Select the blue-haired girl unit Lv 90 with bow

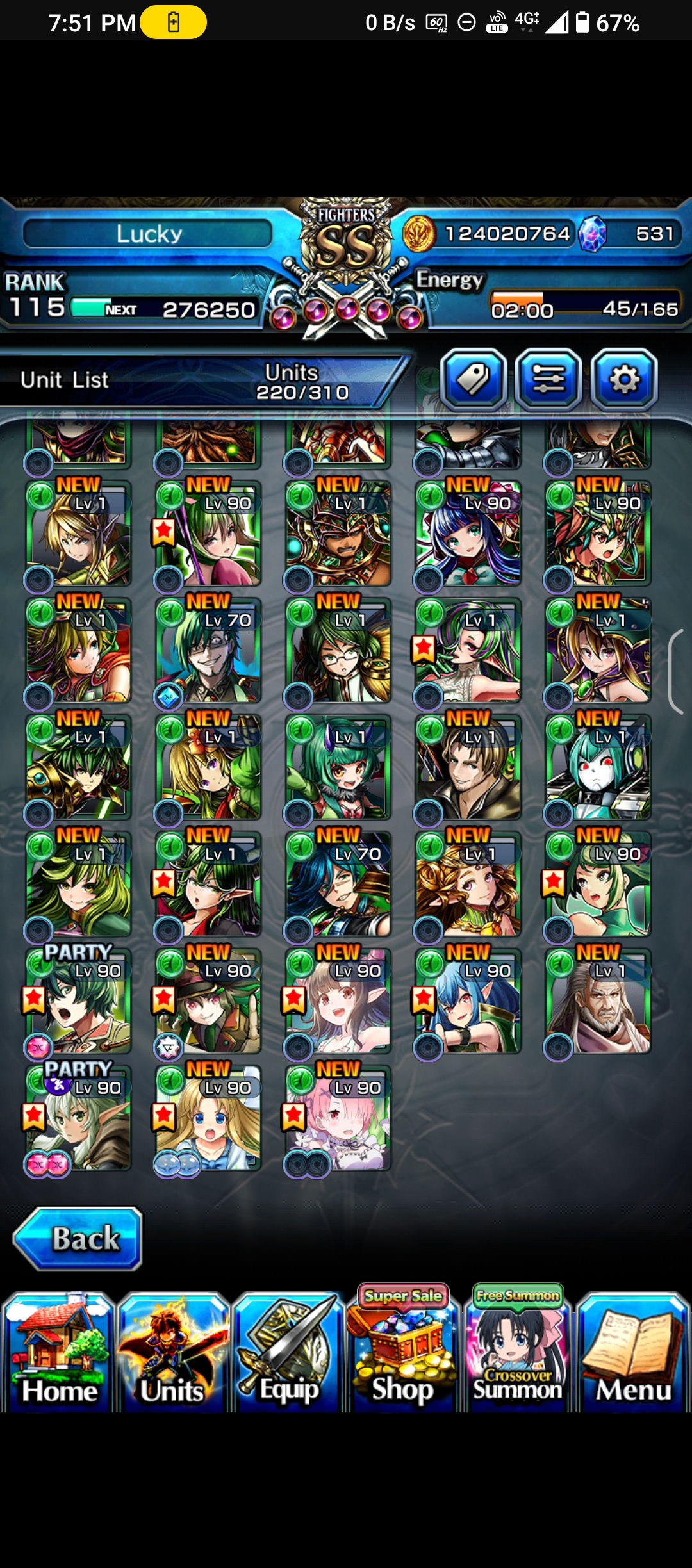pos(468,534)
